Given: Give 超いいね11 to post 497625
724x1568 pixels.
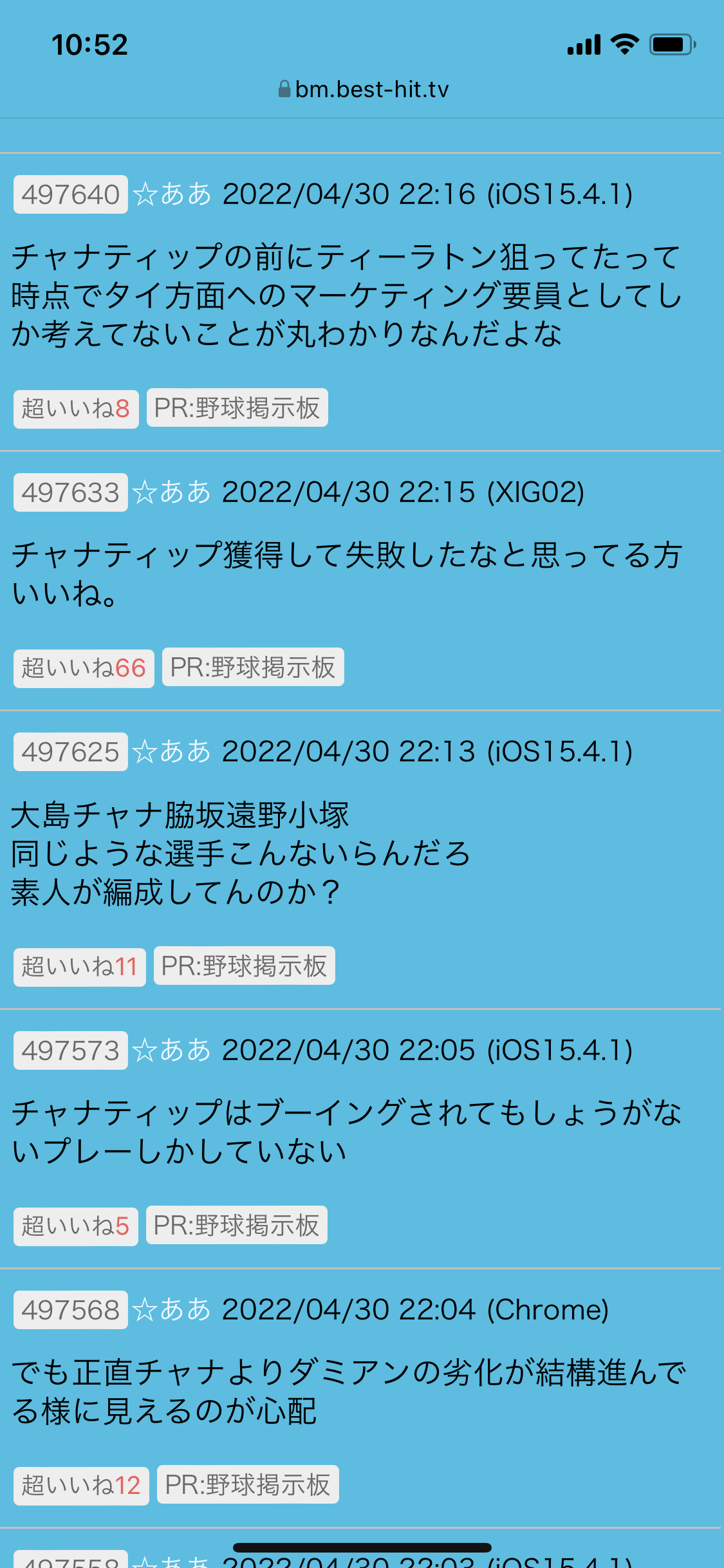Looking at the screenshot, I should tap(80, 966).
